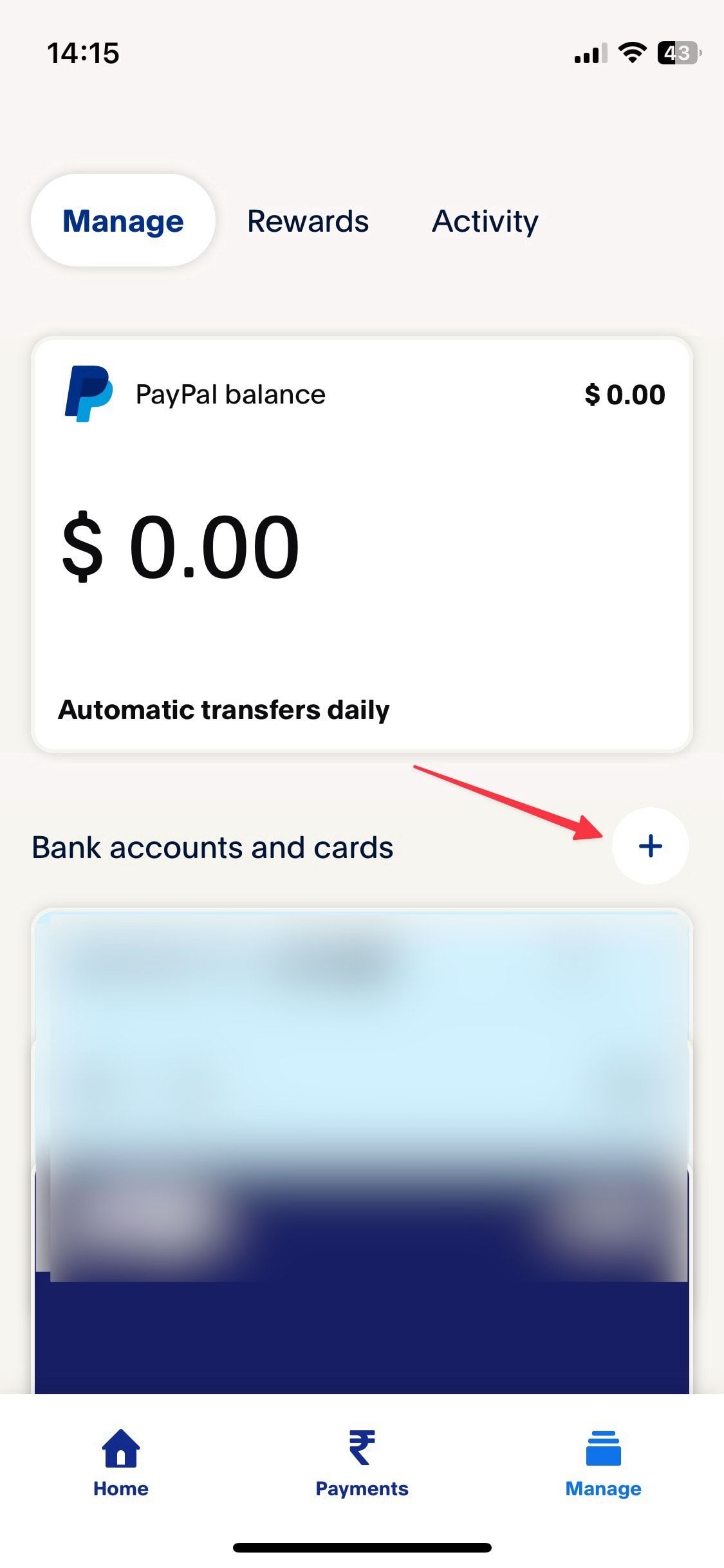Switch to the Activity tab
This screenshot has width=724, height=1568.
click(485, 221)
